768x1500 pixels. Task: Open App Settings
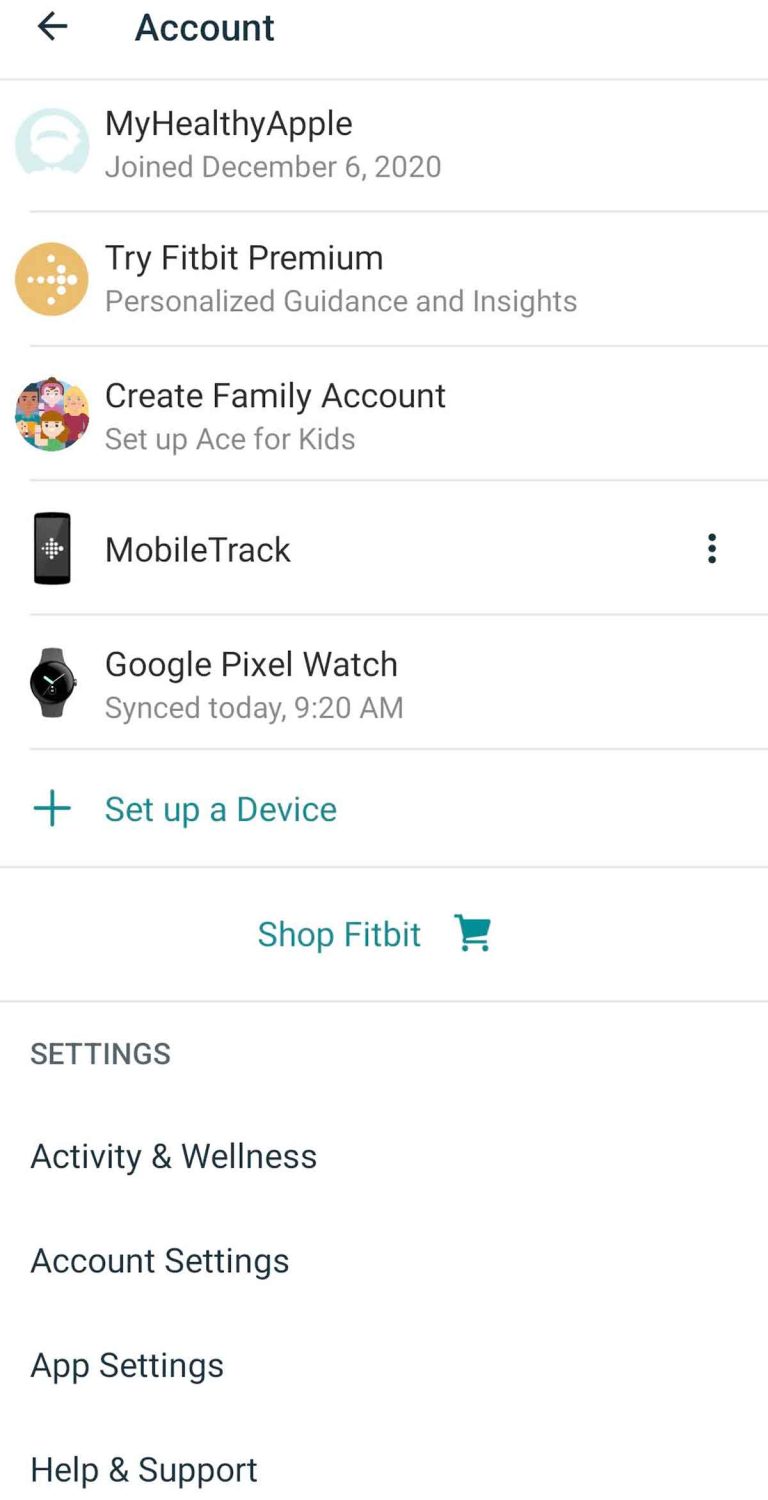pyautogui.click(x=126, y=1364)
